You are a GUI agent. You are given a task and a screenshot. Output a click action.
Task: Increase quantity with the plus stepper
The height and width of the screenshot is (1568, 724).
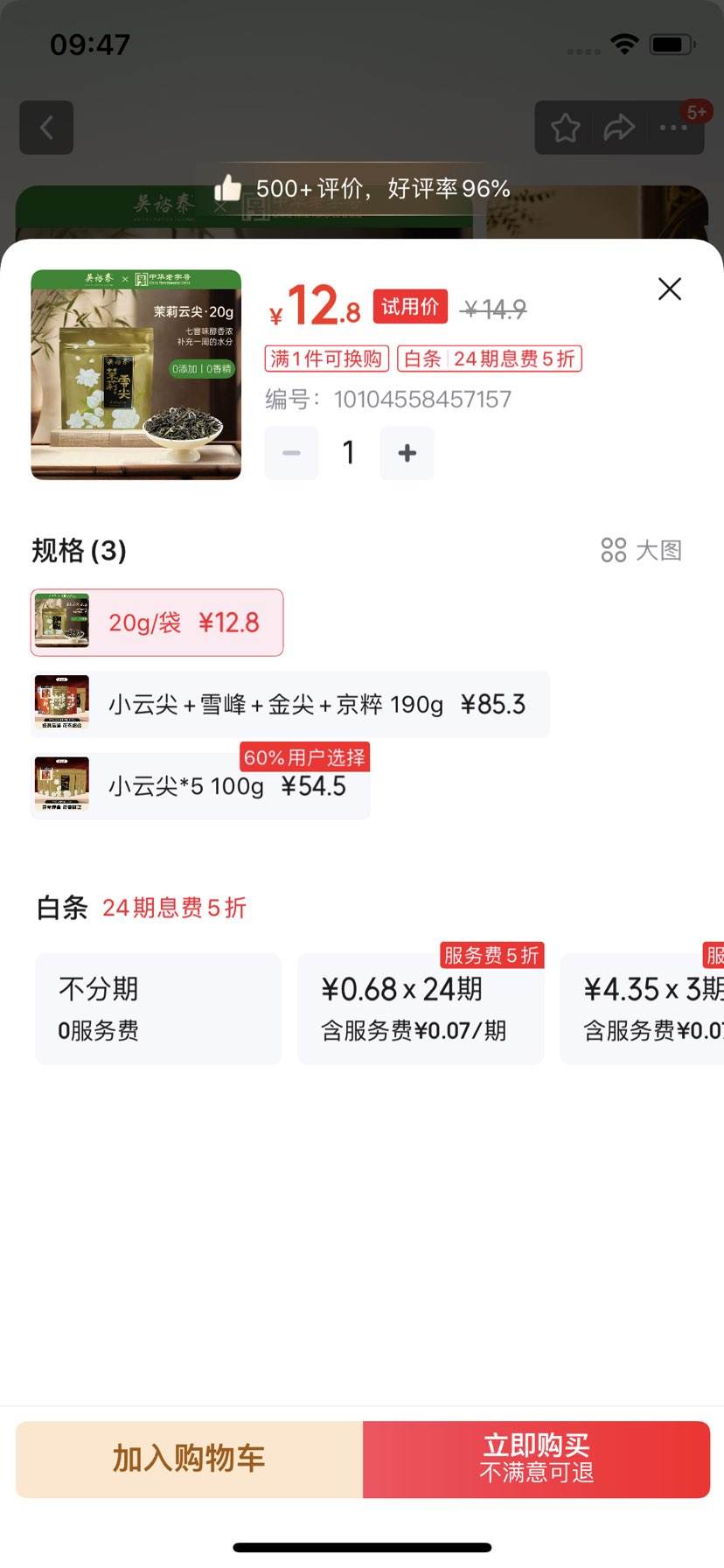tap(406, 453)
